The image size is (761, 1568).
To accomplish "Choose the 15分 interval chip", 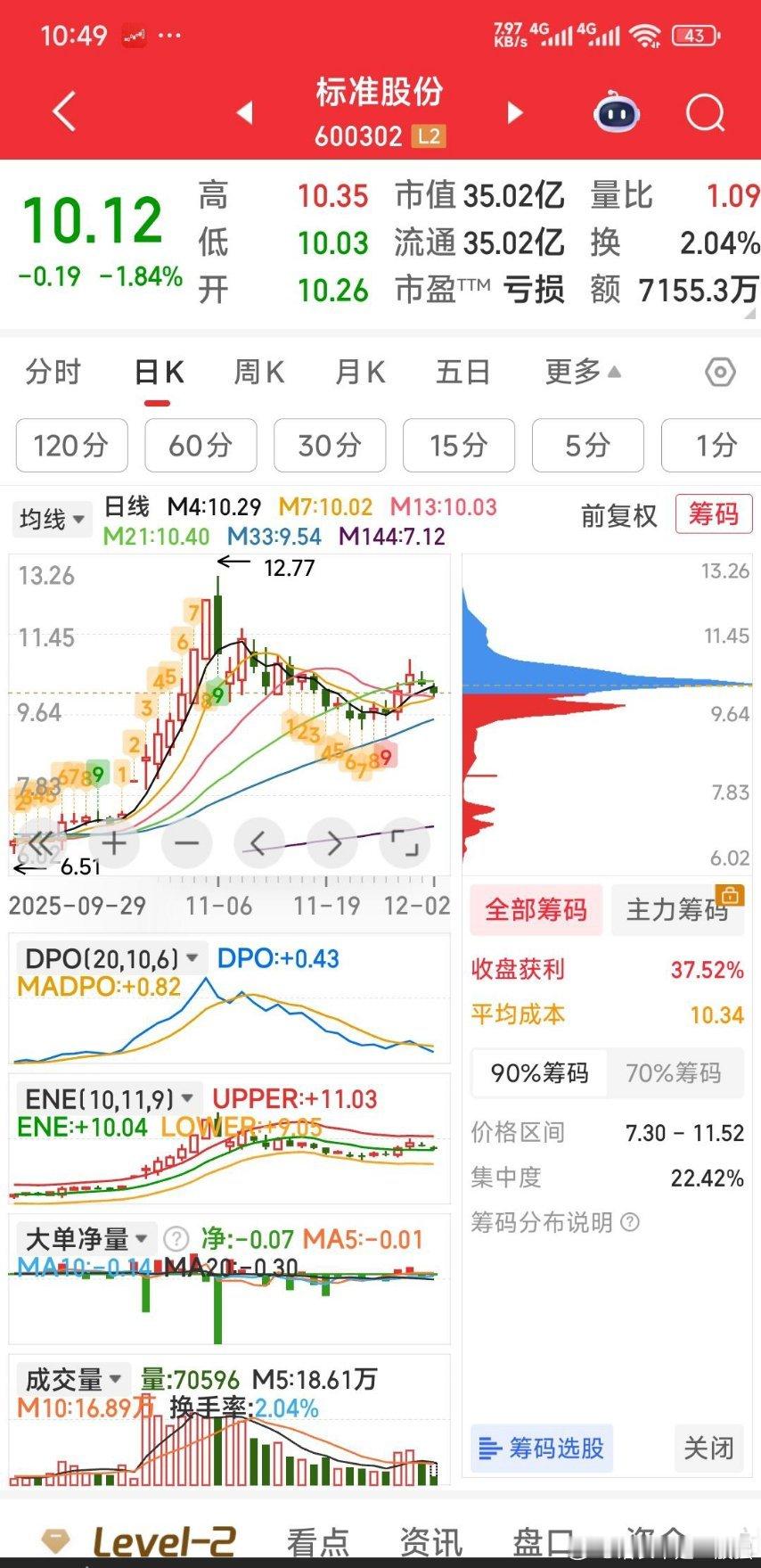I will click(x=459, y=445).
